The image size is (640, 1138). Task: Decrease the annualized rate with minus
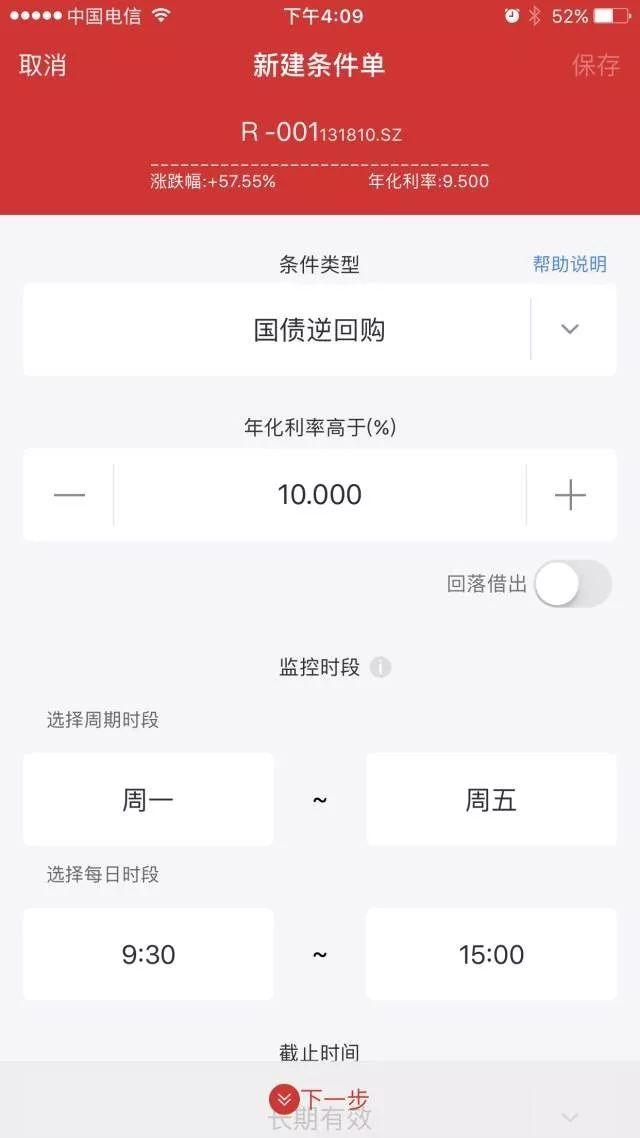pos(69,495)
